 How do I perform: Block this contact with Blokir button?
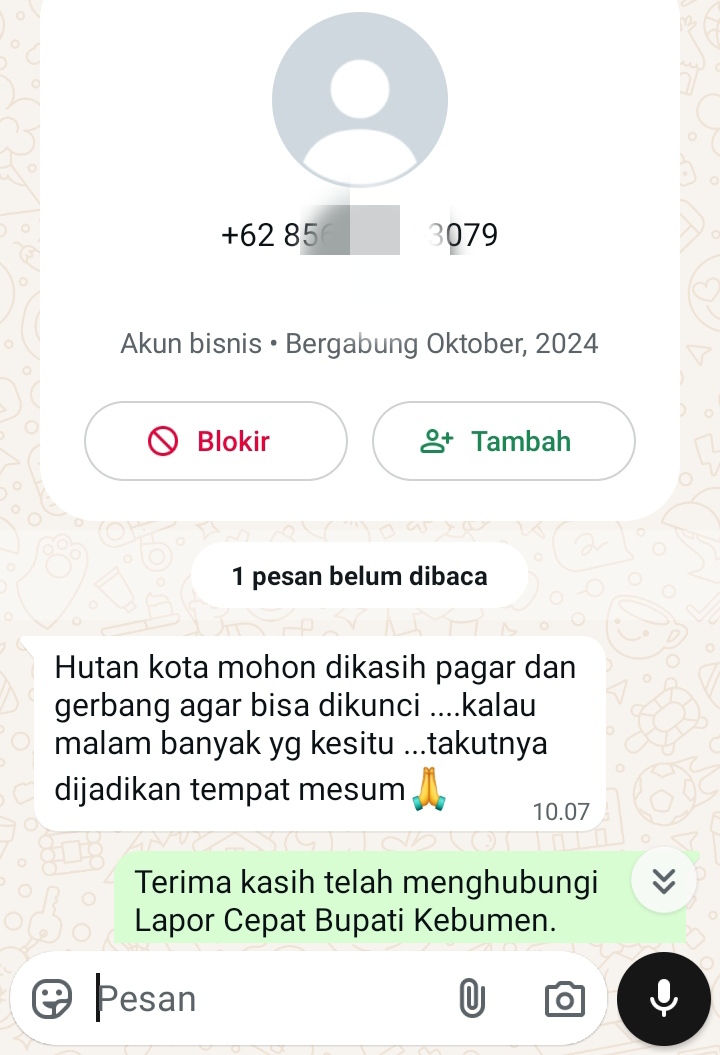point(215,441)
